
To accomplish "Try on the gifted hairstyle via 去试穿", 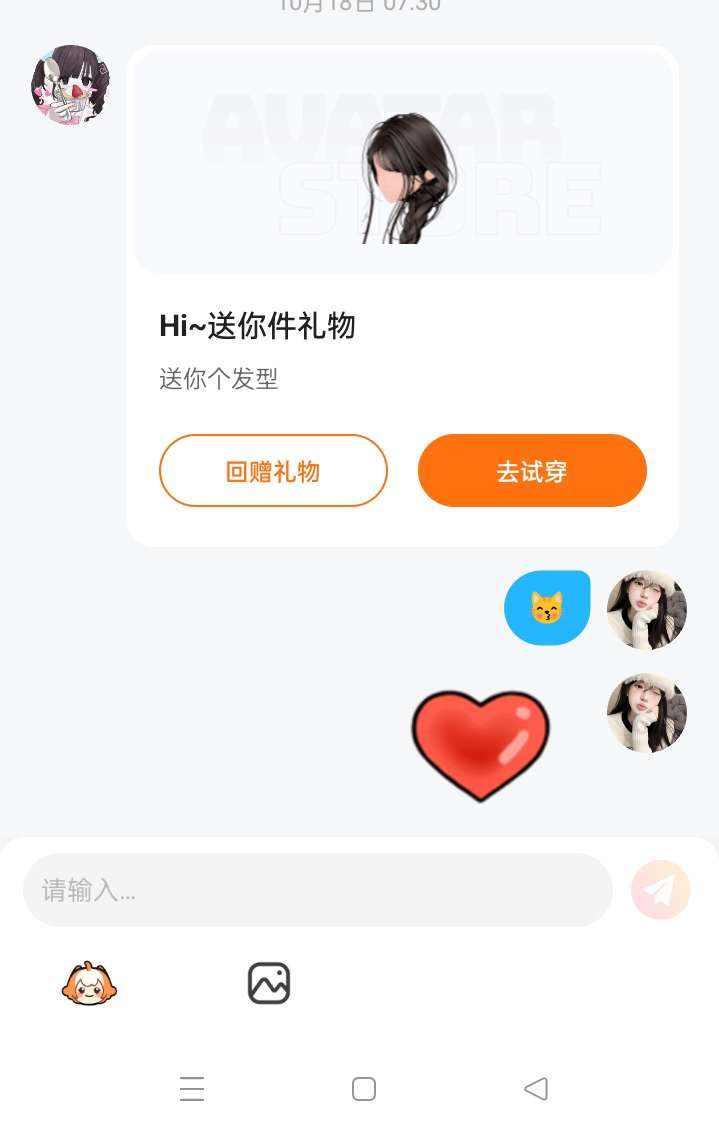I will (532, 471).
